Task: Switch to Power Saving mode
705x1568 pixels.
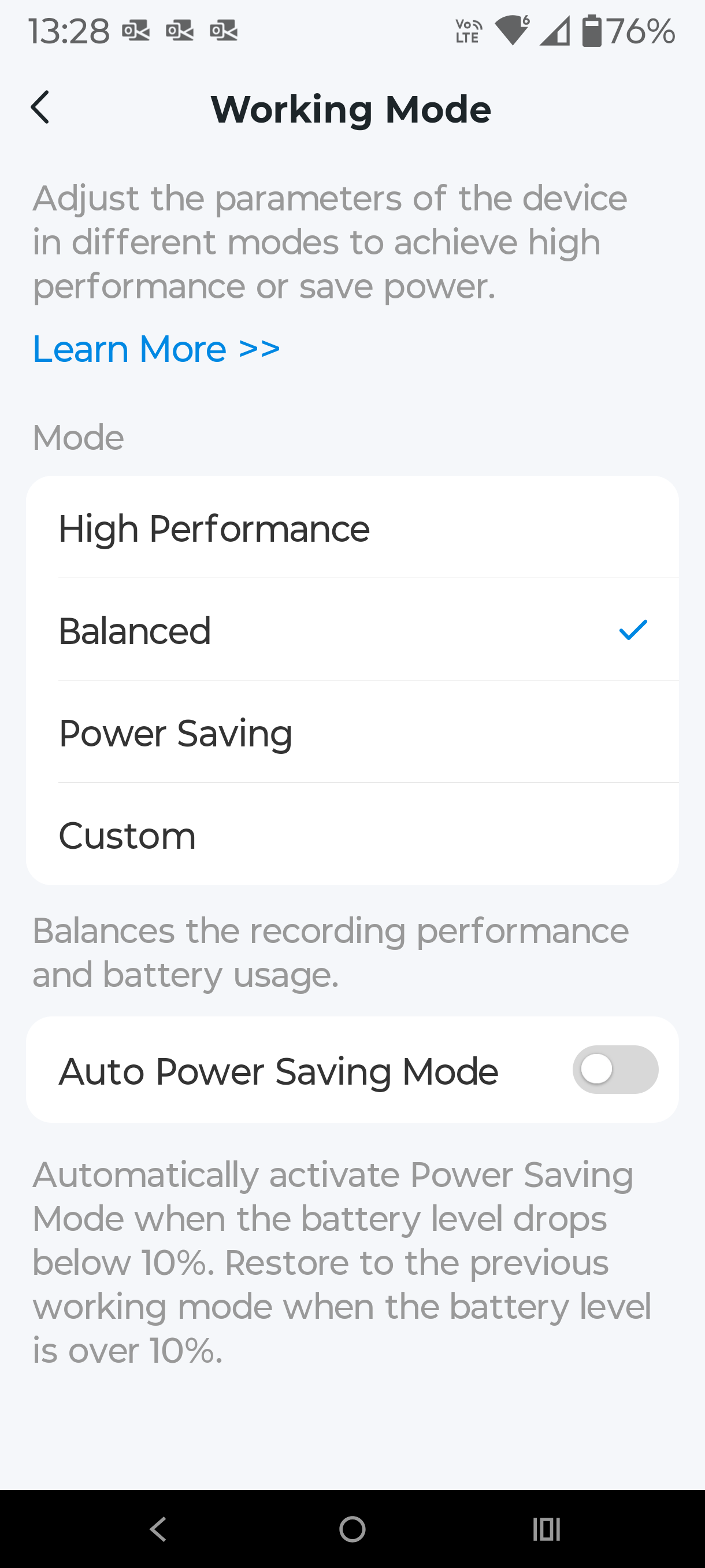Action: 352,733
